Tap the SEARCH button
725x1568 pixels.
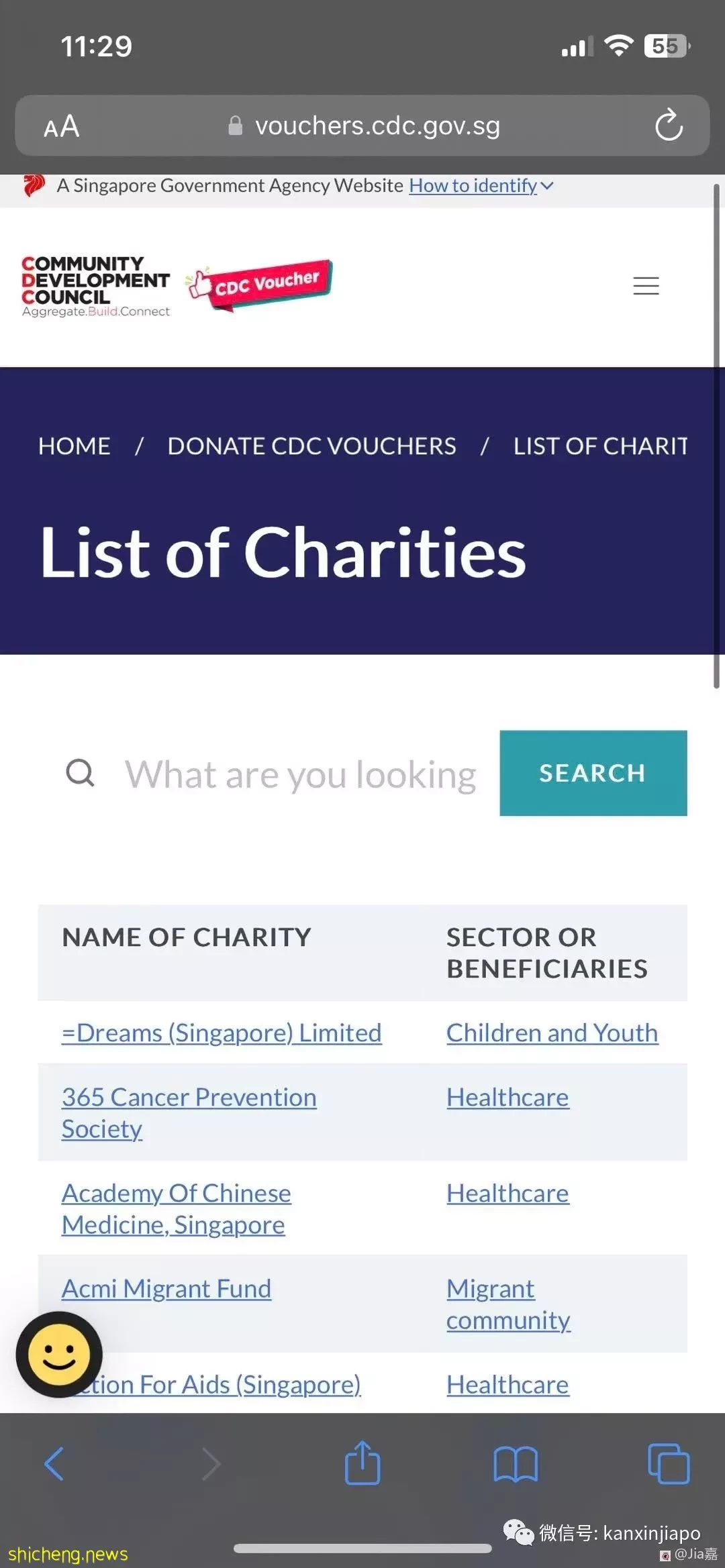593,773
